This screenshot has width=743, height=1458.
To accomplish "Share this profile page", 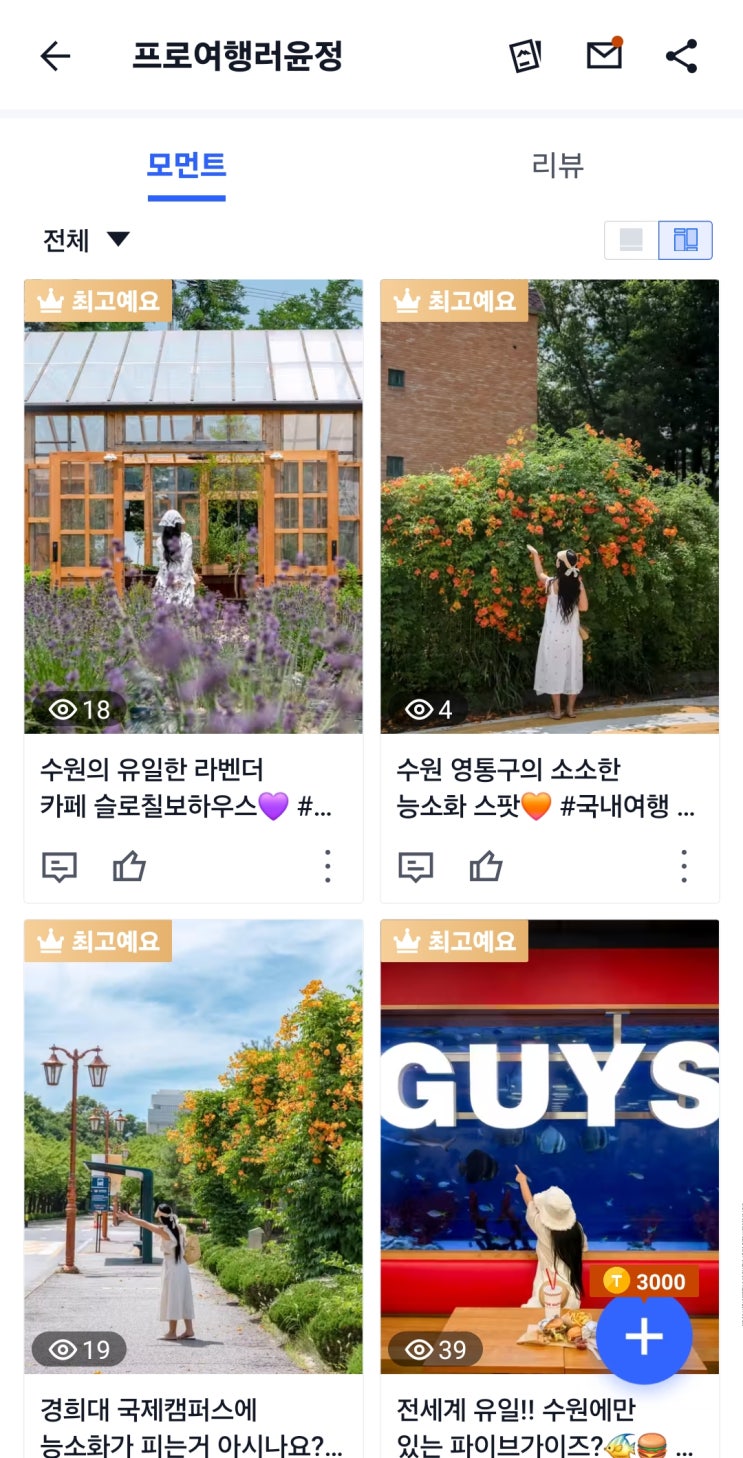I will (682, 56).
